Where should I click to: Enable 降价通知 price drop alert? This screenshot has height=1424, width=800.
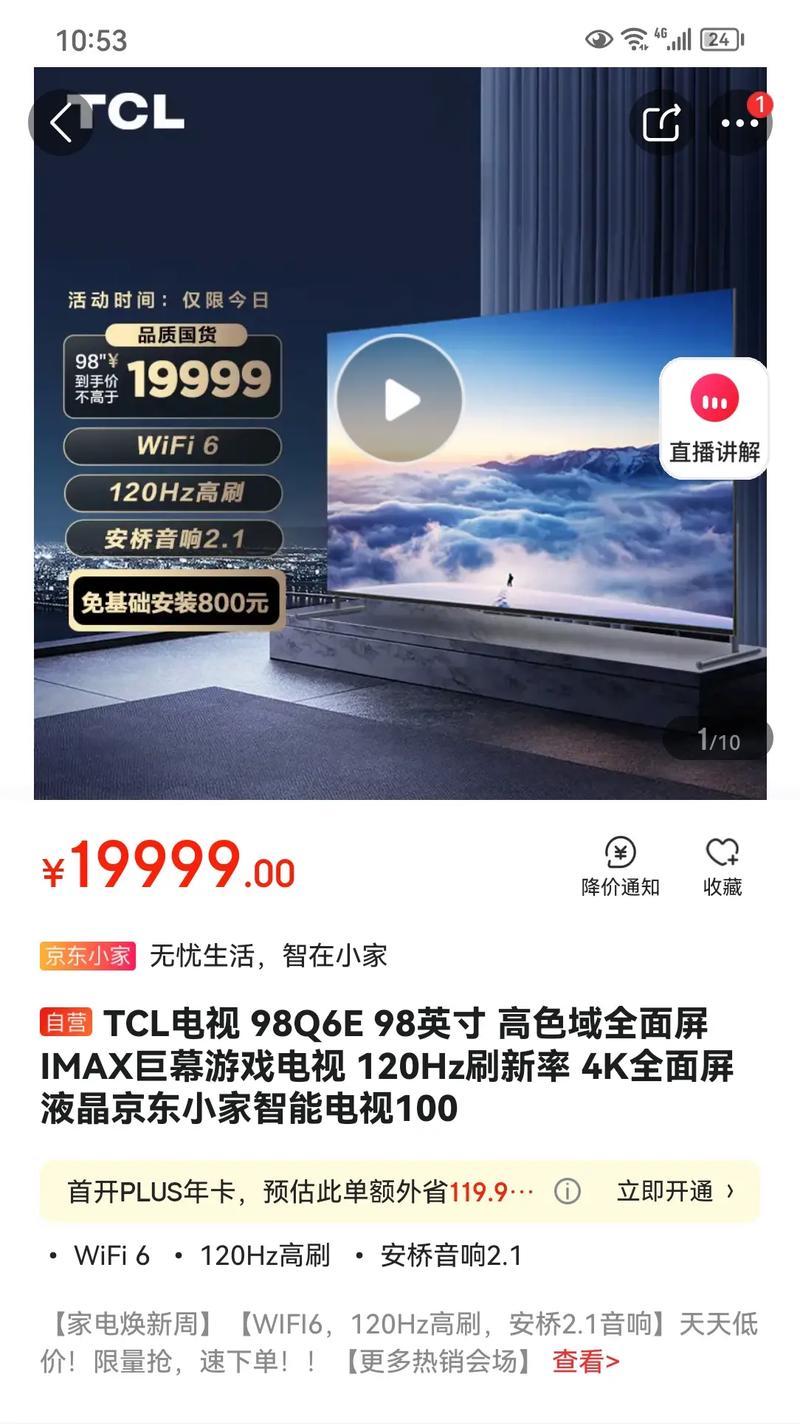pos(621,867)
